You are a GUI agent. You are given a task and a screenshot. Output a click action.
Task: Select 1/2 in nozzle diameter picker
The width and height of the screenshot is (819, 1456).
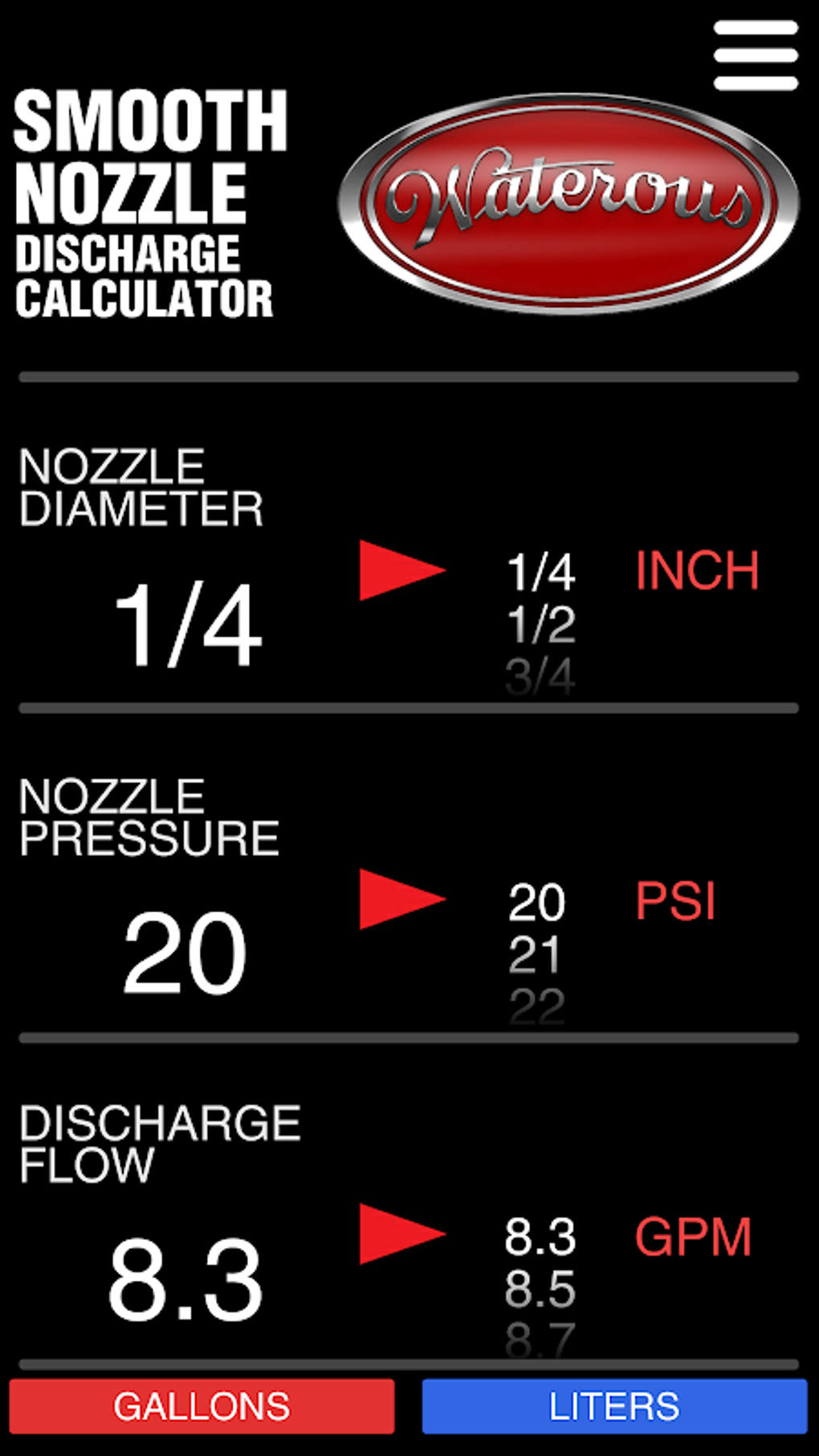tap(541, 625)
